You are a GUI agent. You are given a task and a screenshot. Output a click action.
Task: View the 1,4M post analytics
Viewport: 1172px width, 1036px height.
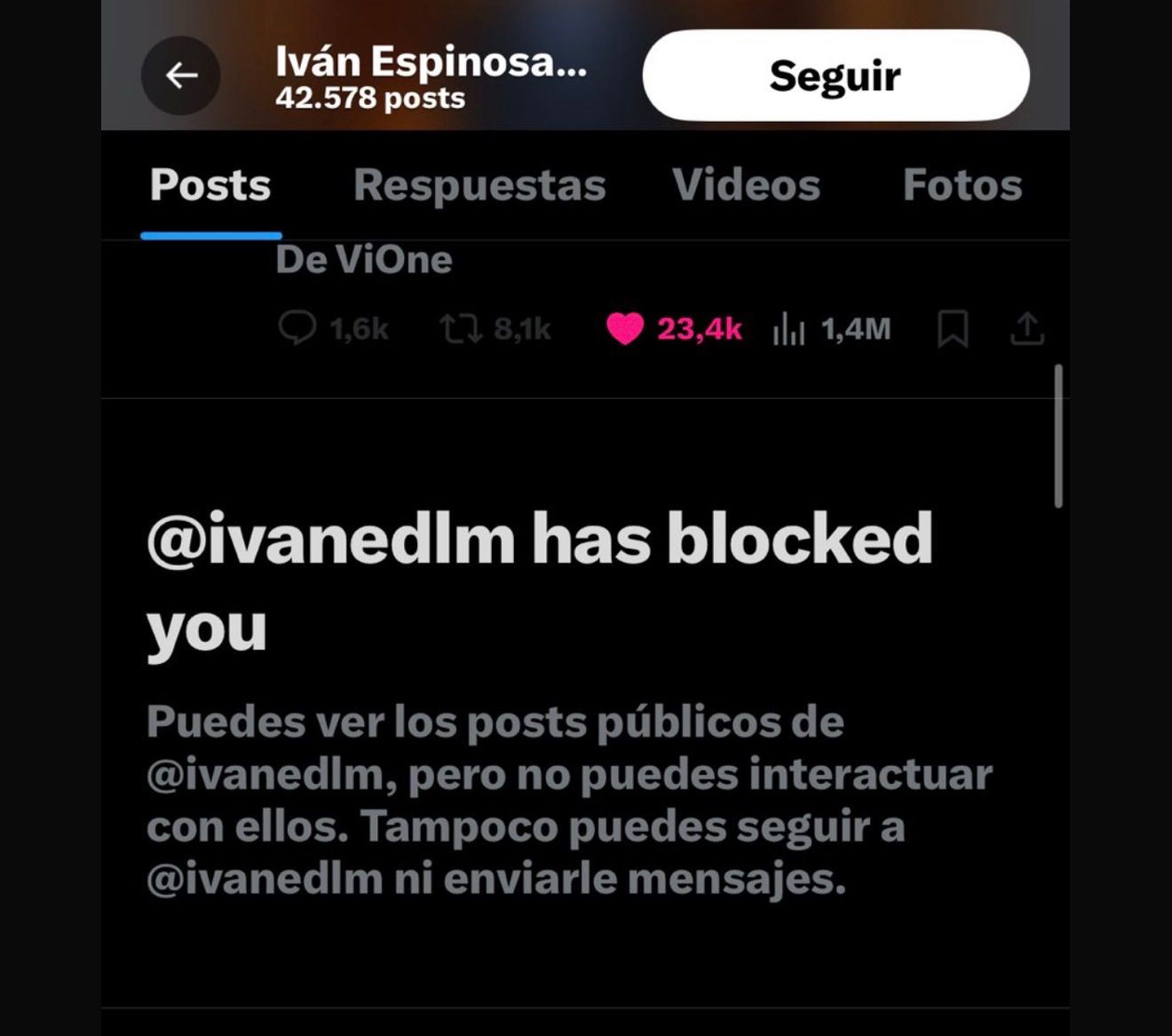click(x=789, y=329)
